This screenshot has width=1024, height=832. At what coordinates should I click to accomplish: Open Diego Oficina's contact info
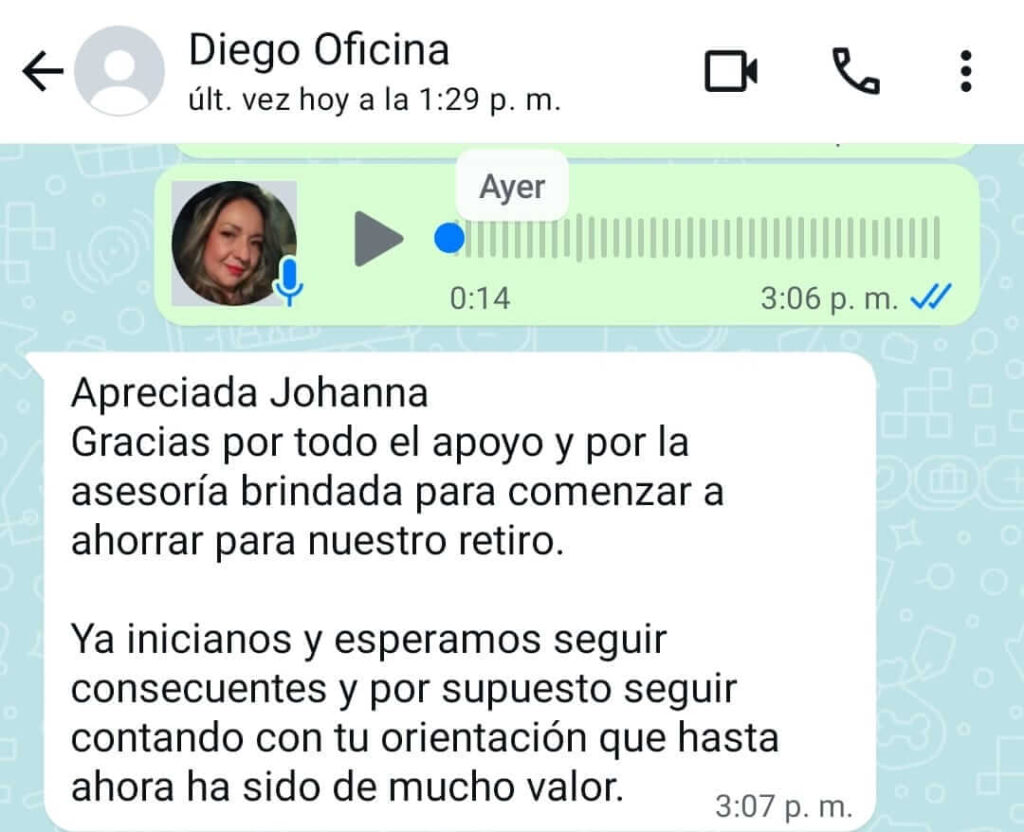click(x=320, y=50)
